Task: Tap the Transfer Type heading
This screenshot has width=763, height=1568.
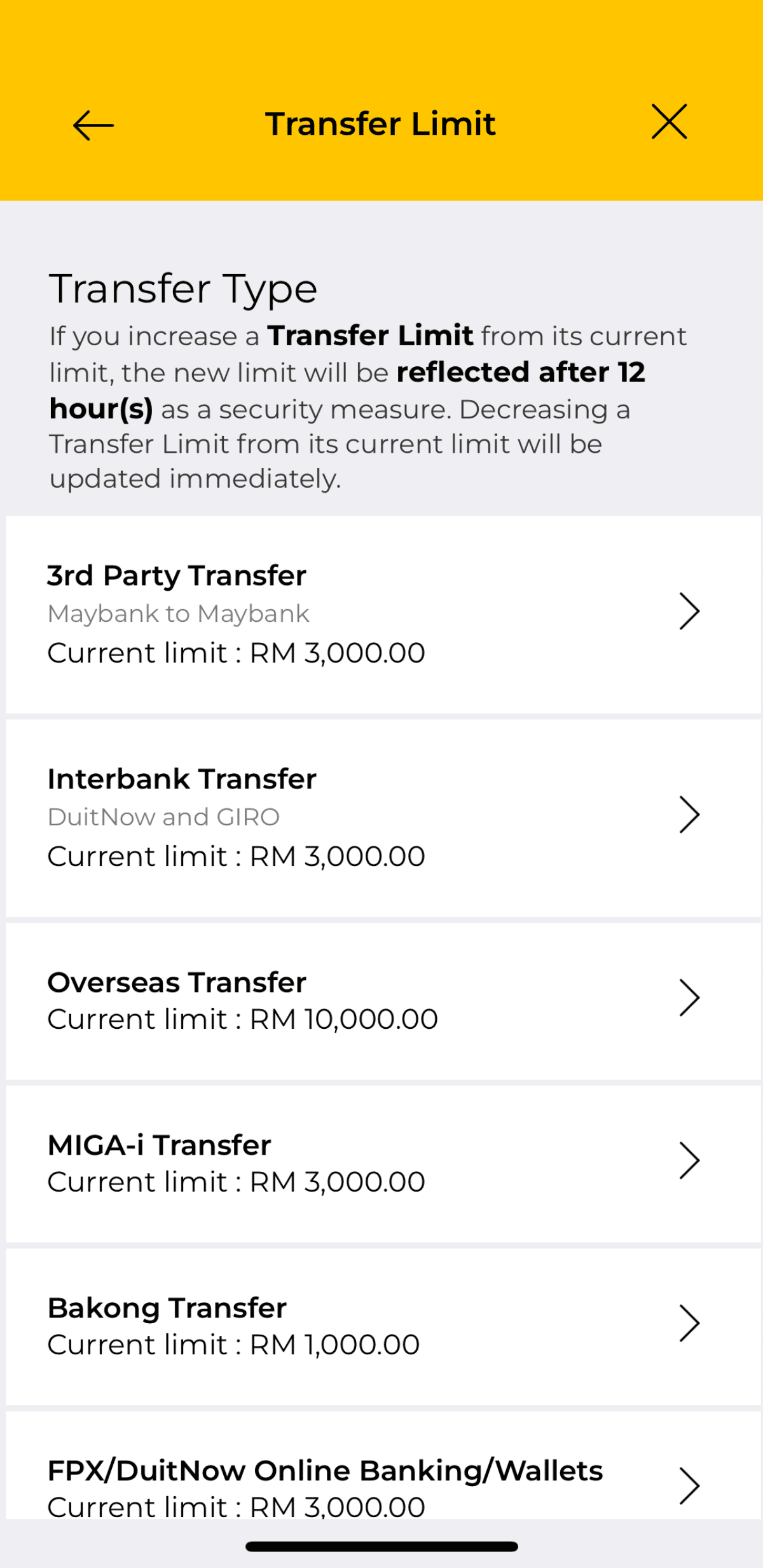Action: point(184,288)
